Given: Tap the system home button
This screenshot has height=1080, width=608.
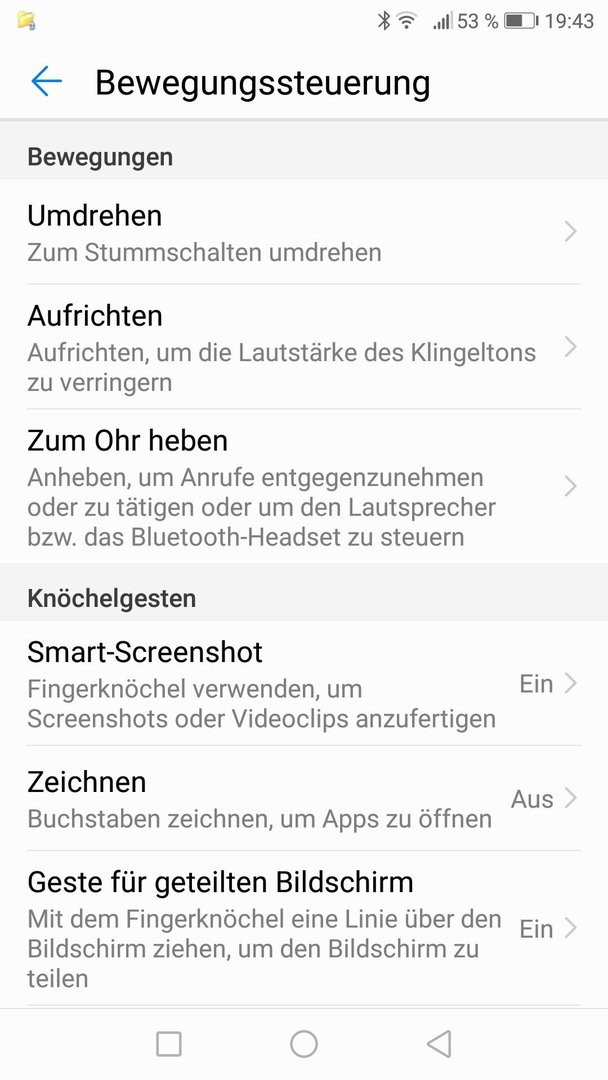Looking at the screenshot, I should click(304, 1044).
